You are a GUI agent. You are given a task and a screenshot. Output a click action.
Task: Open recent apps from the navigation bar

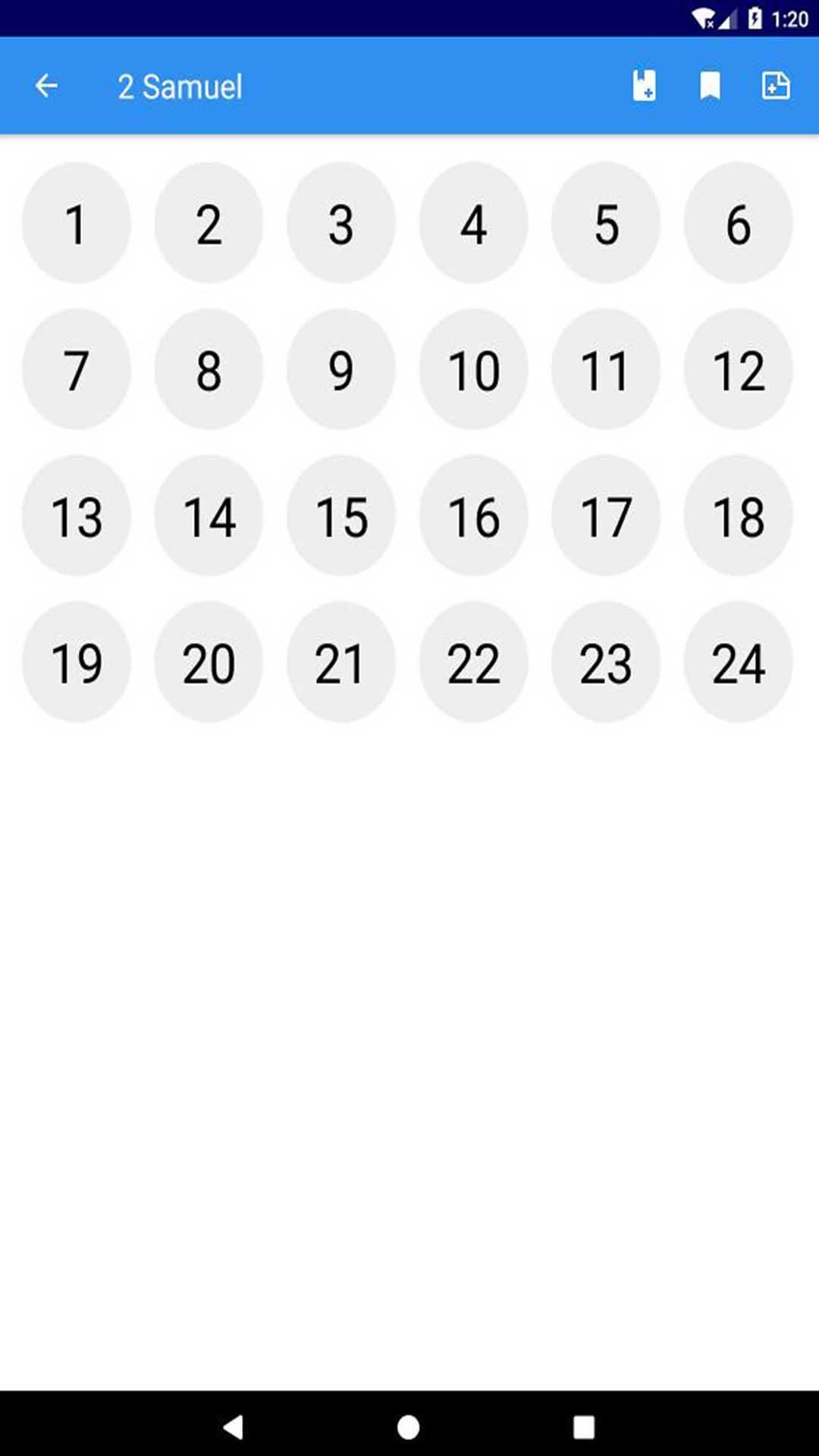click(x=584, y=1427)
